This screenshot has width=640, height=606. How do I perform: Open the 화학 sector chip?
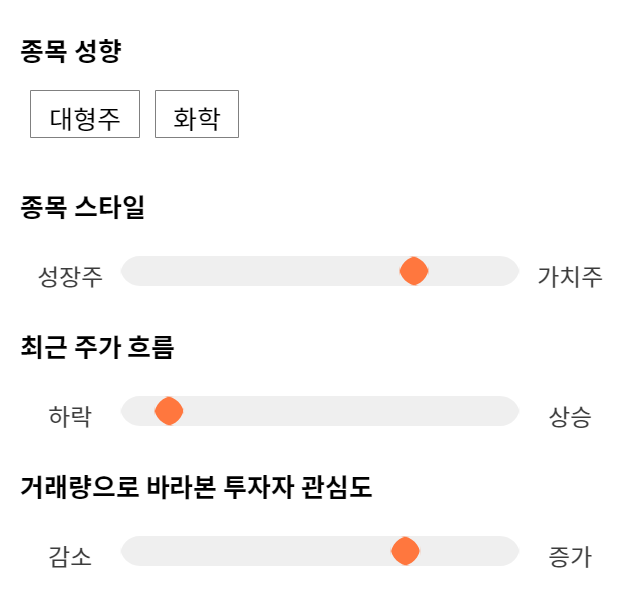coord(197,114)
